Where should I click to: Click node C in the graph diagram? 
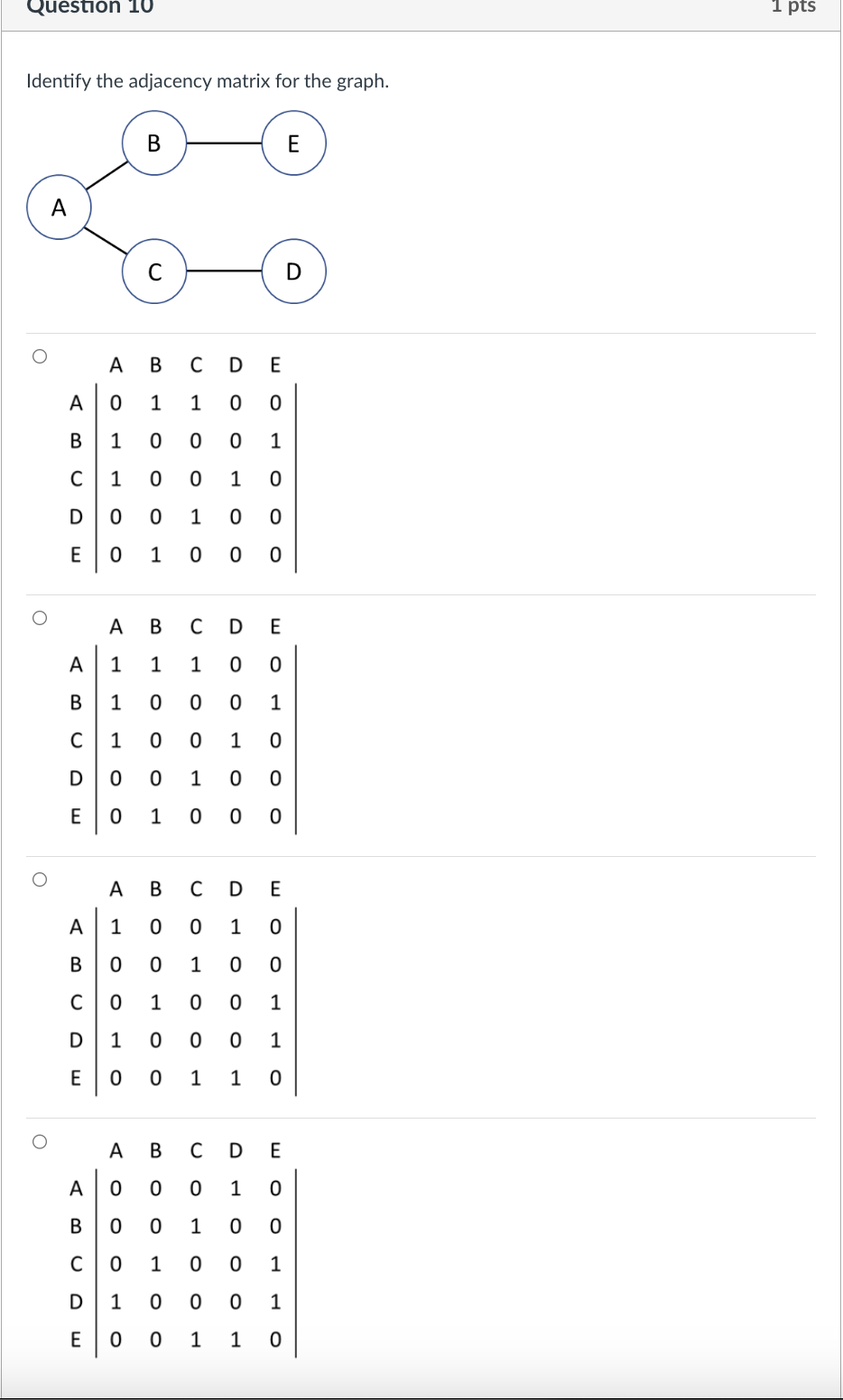(154, 272)
